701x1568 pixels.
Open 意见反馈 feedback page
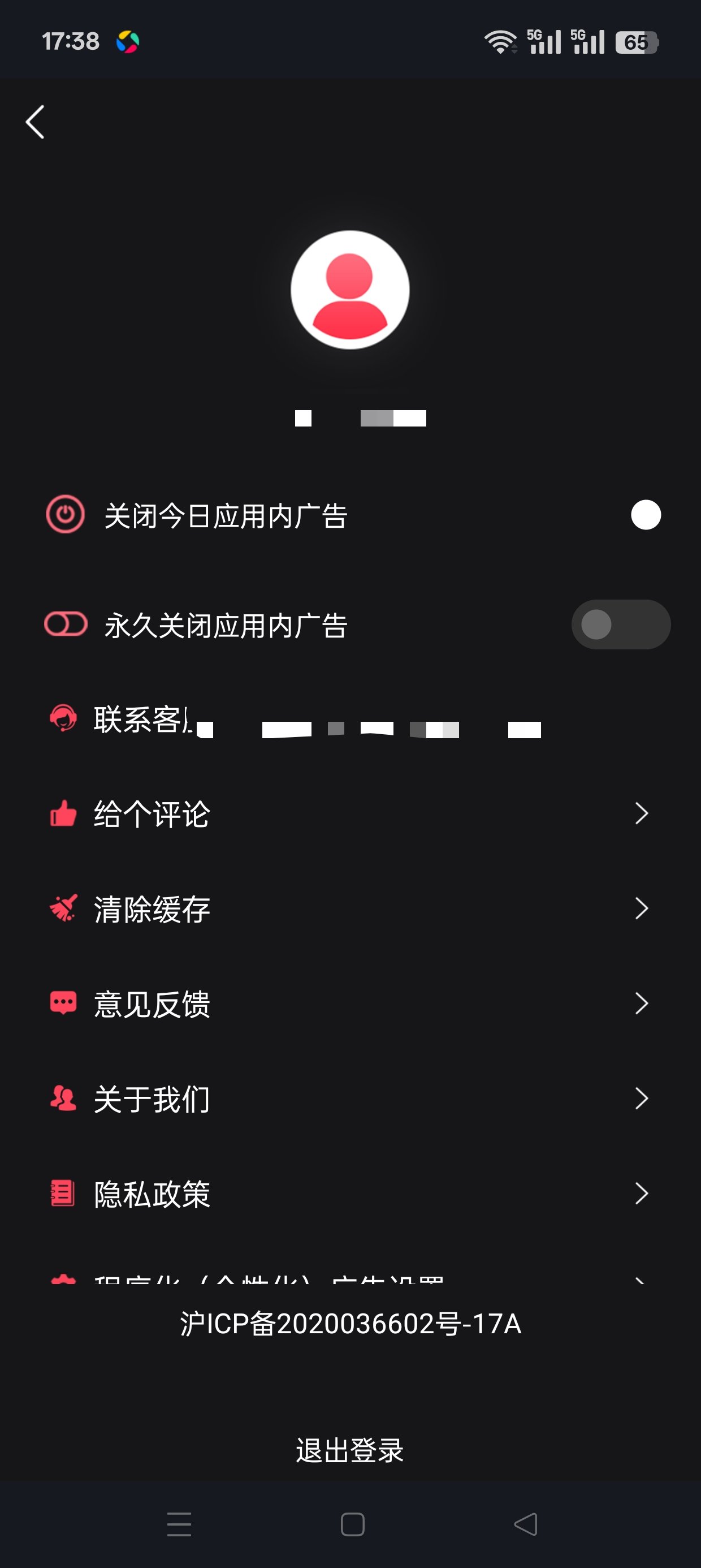[x=350, y=1003]
